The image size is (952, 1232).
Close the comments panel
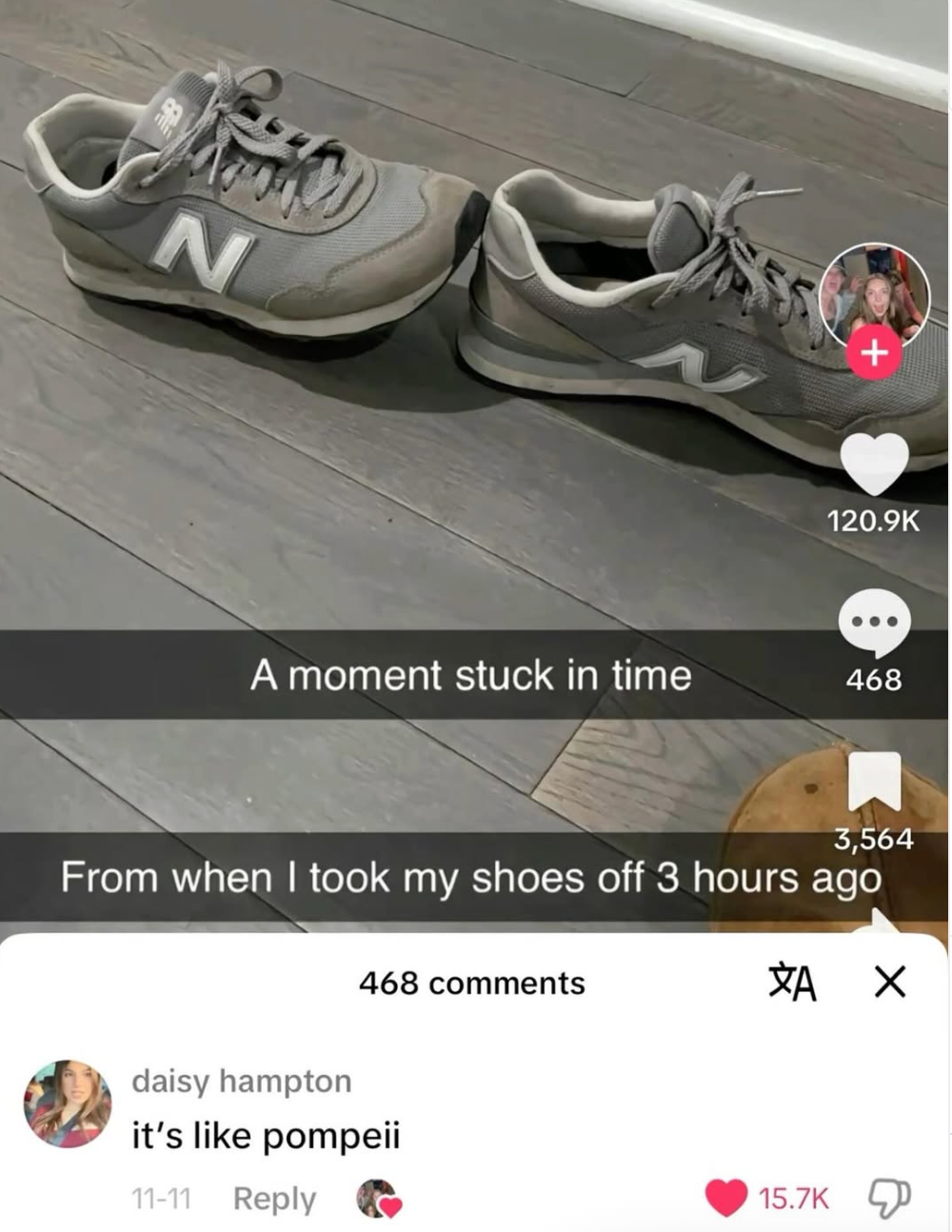[889, 982]
